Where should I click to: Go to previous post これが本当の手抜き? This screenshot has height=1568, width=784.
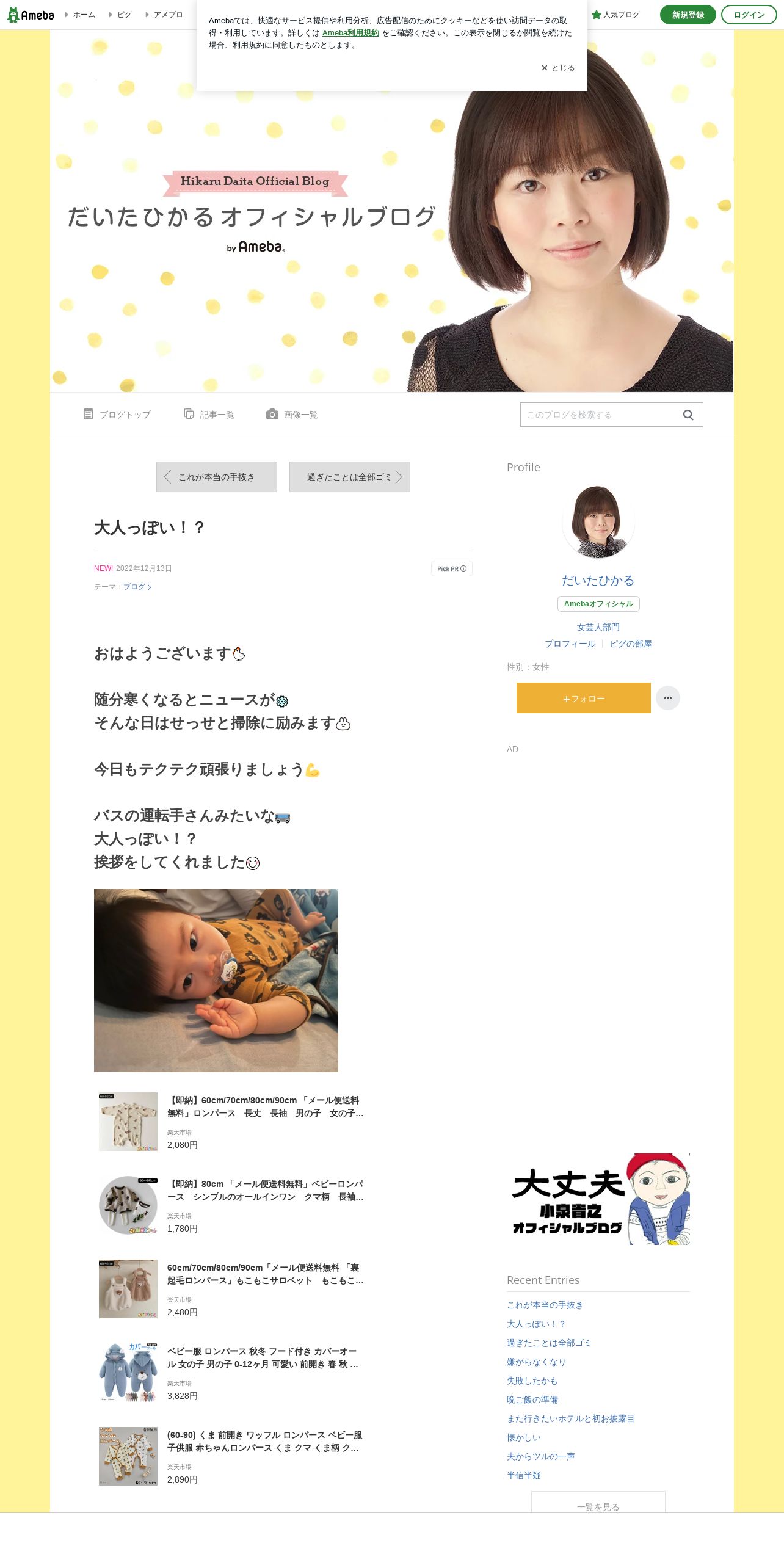coord(217,477)
